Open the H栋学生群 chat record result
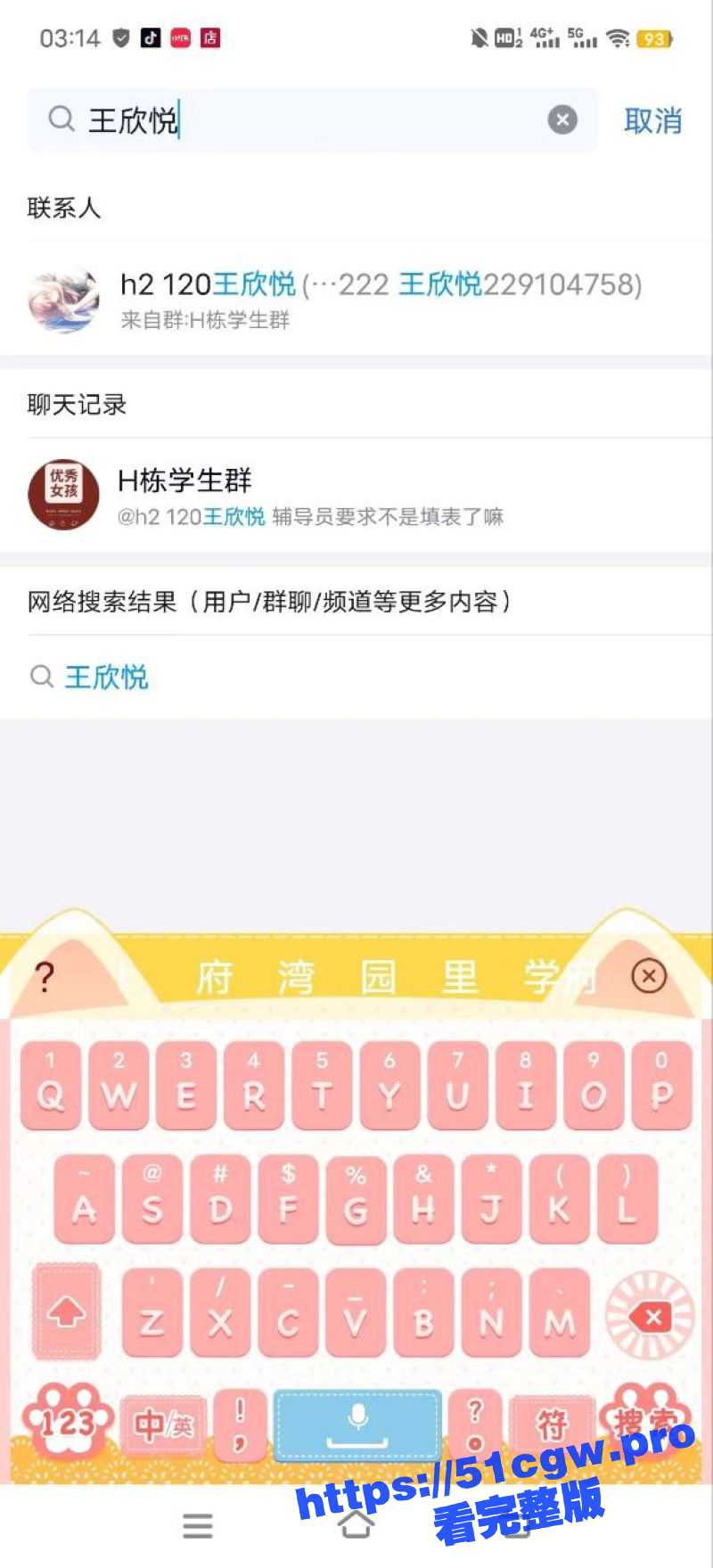The width and height of the screenshot is (713, 1568). click(x=356, y=495)
